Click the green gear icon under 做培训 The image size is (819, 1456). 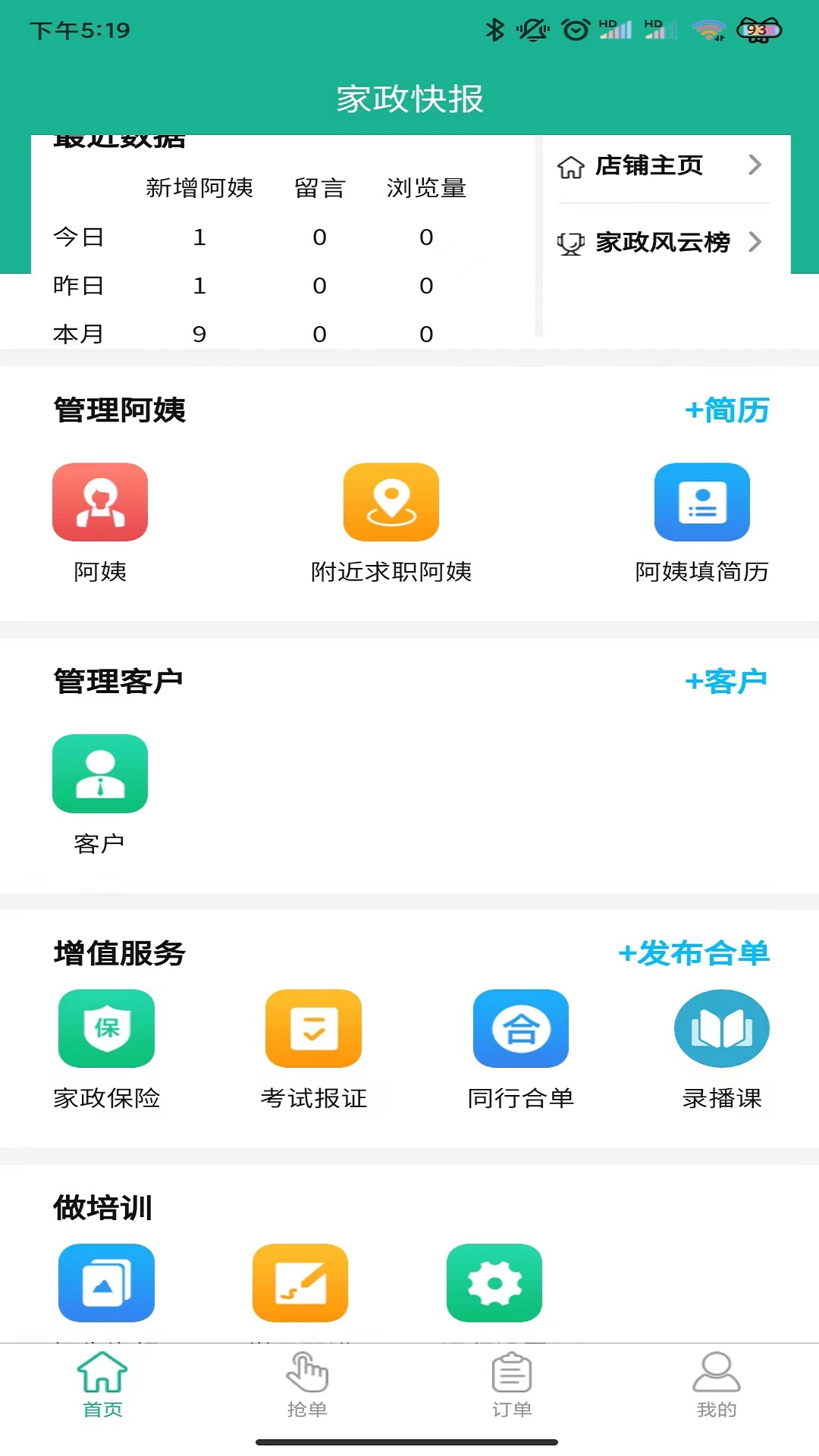(494, 1283)
